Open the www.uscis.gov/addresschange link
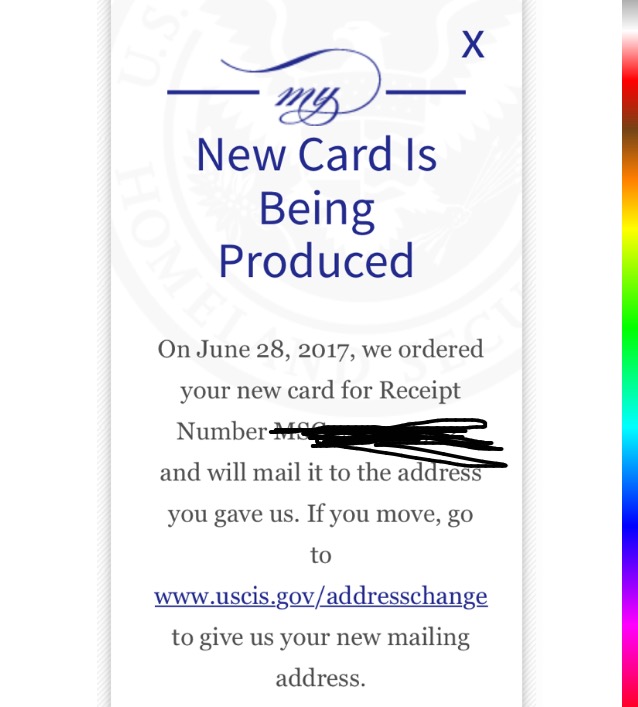 tap(320, 596)
